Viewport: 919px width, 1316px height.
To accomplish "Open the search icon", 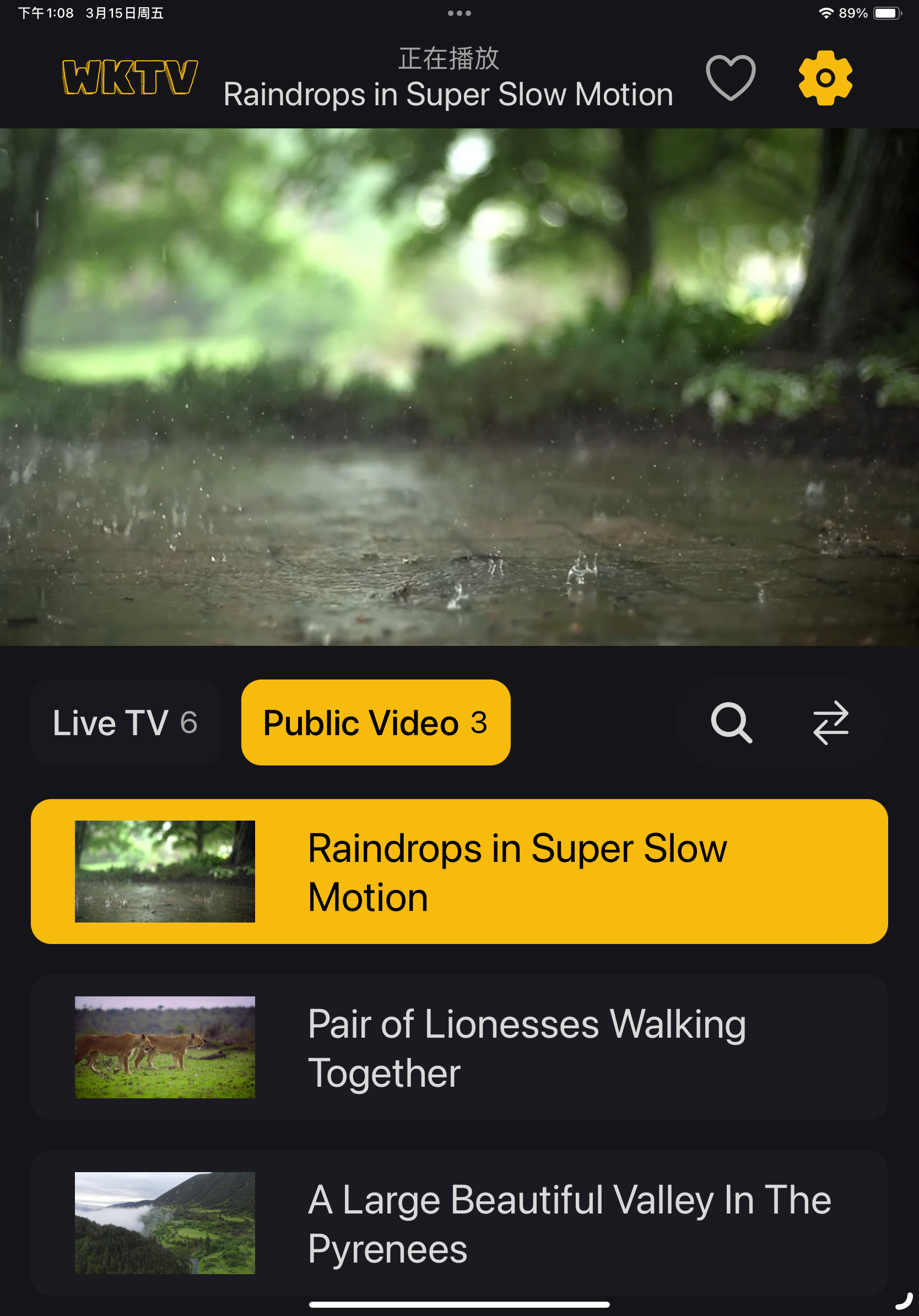I will tap(731, 722).
